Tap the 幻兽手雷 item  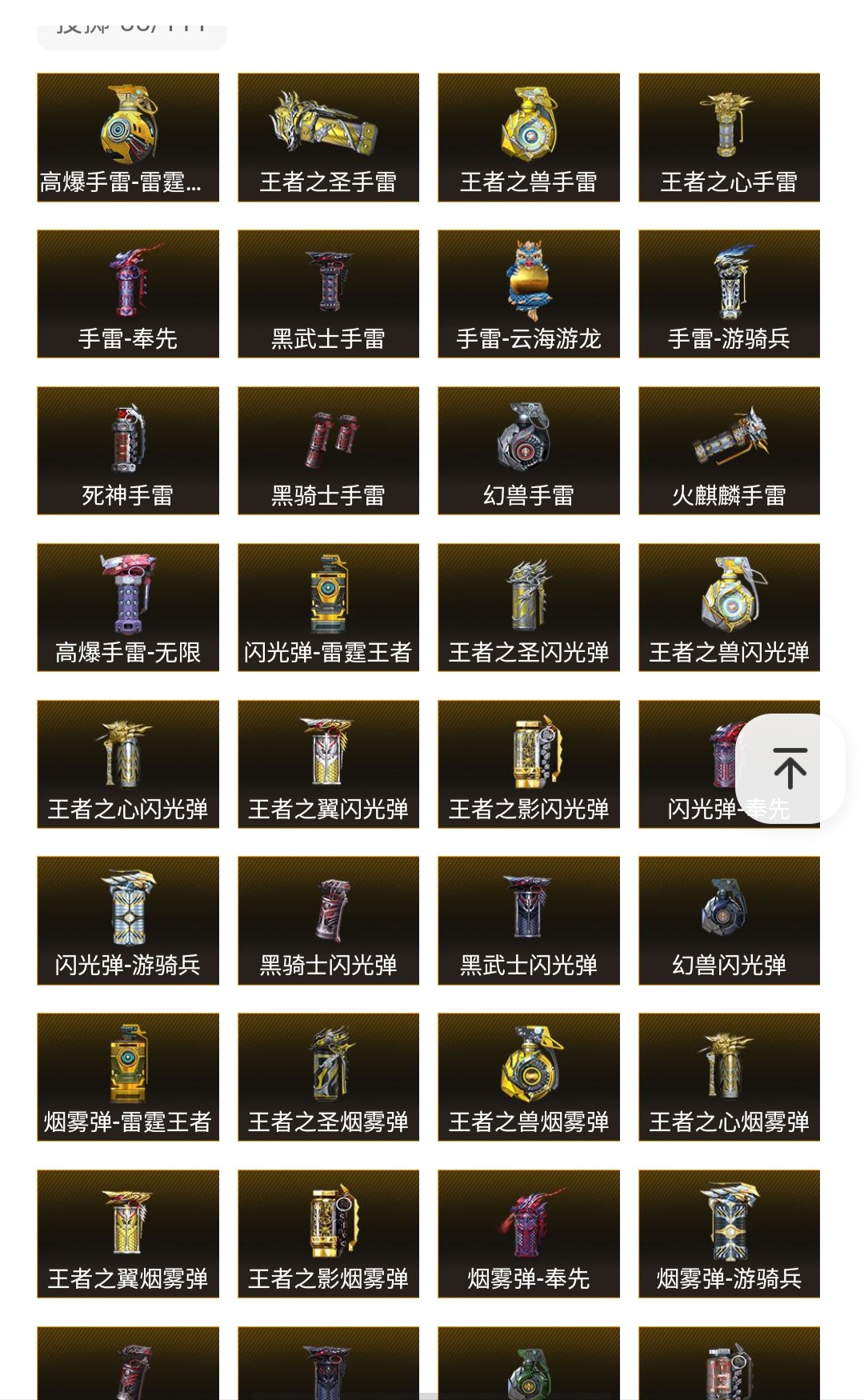click(528, 450)
